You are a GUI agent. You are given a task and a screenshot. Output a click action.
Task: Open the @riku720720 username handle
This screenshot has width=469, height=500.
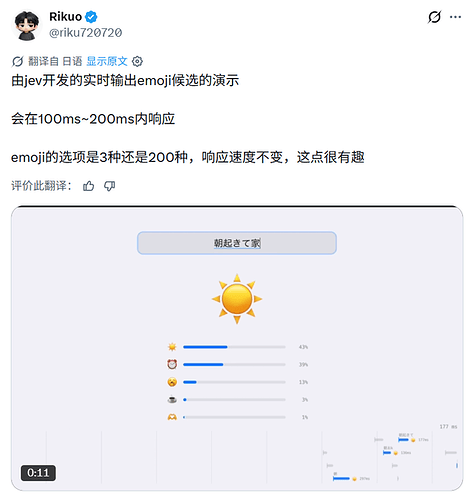tap(86, 33)
